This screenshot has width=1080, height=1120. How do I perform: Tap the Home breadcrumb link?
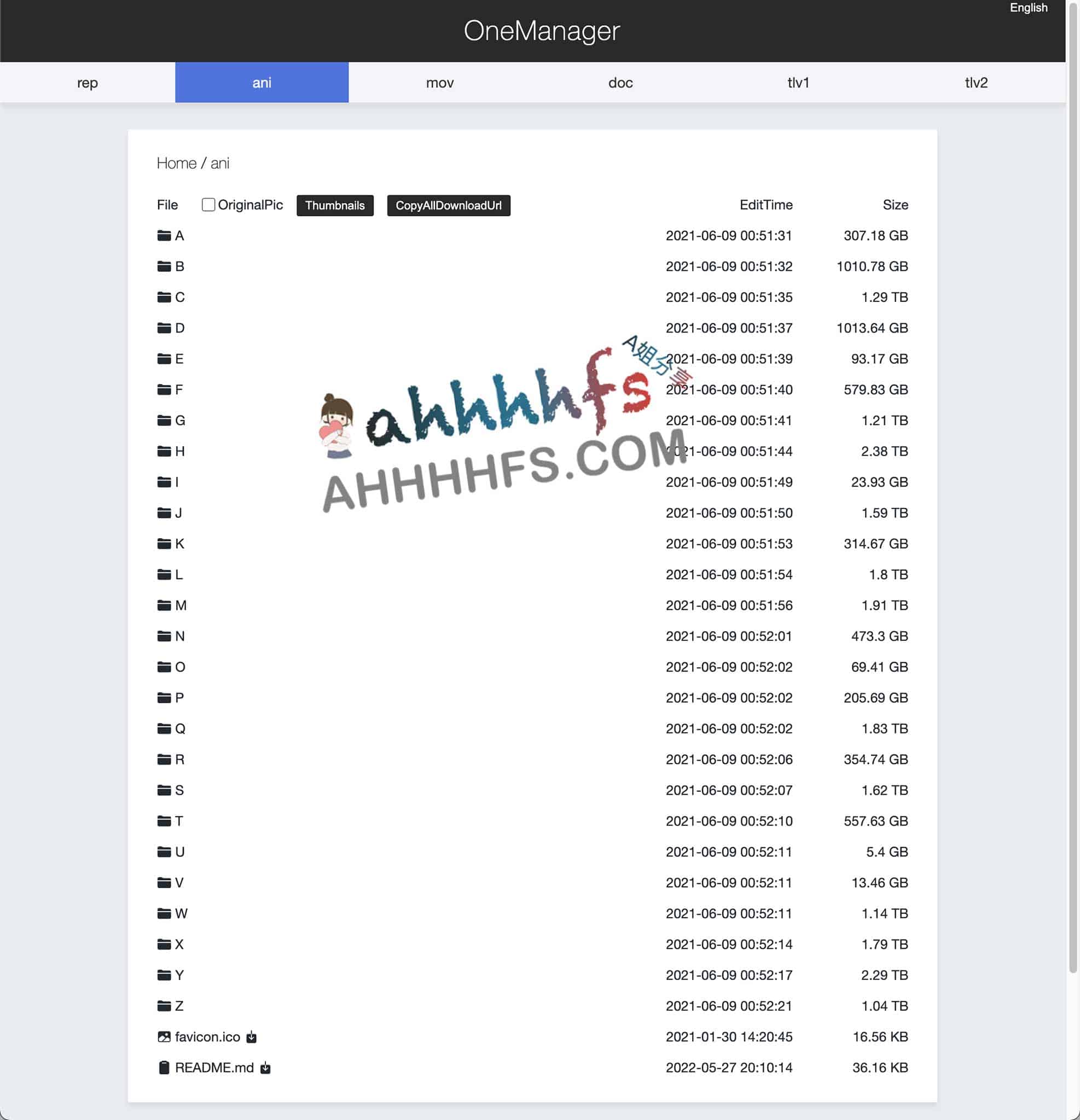176,164
